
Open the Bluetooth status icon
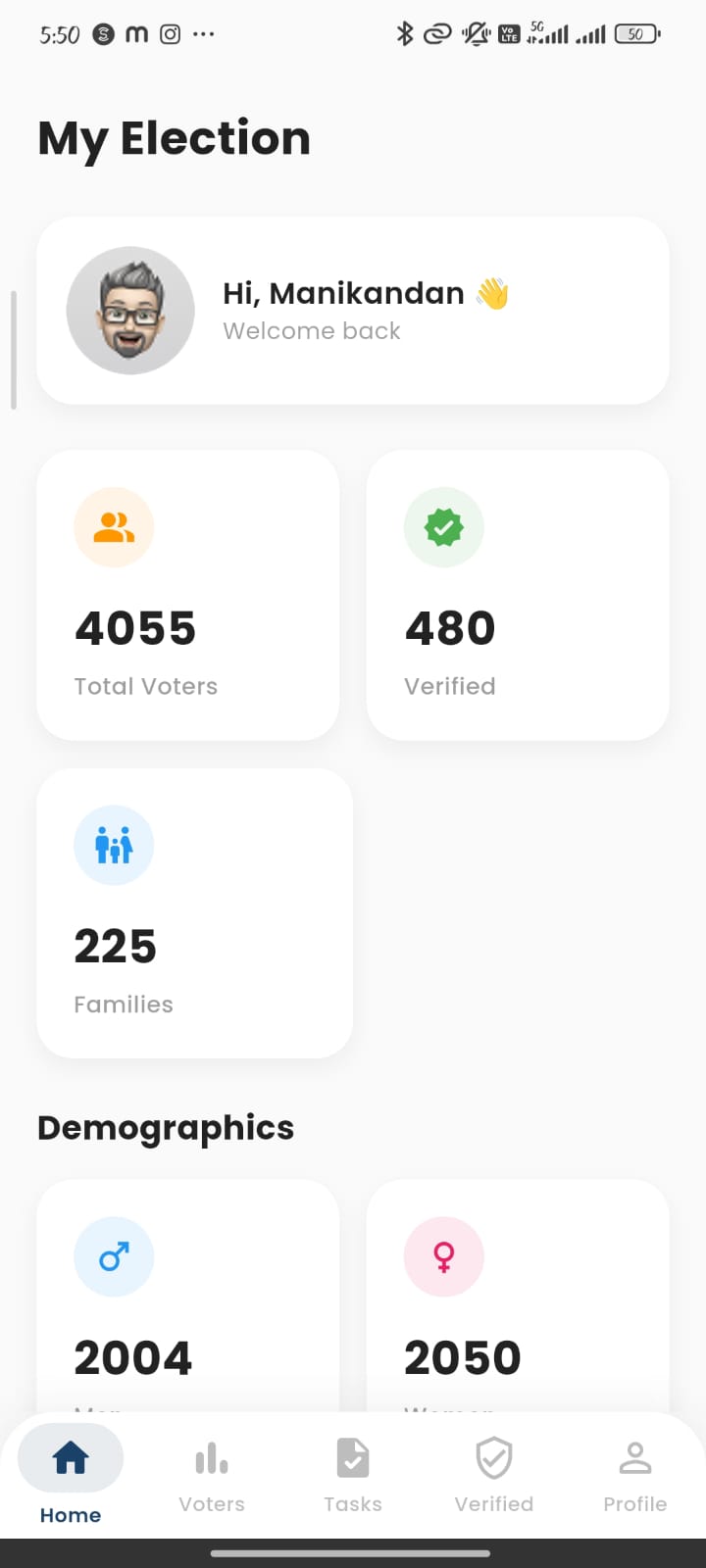405,33
